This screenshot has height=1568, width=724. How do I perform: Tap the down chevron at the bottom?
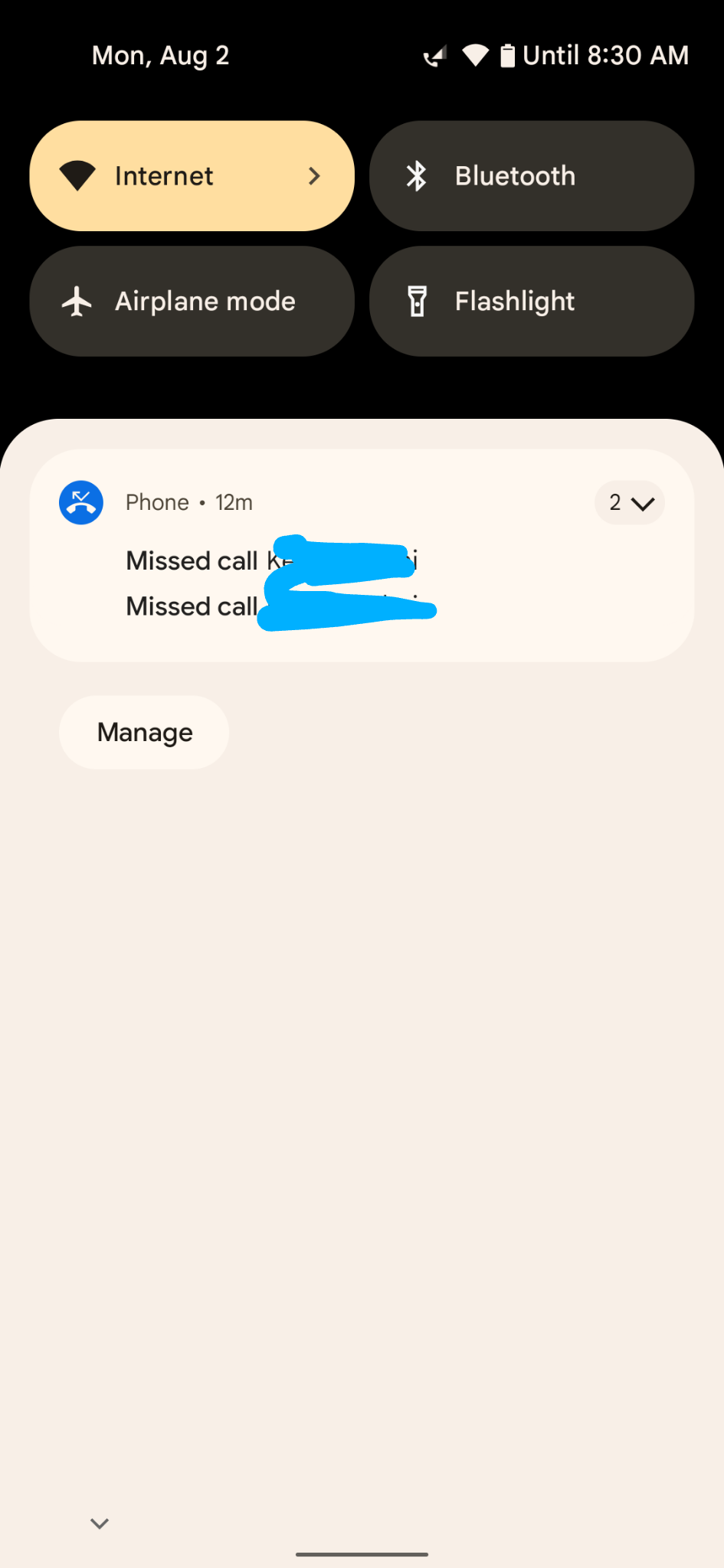click(100, 1523)
